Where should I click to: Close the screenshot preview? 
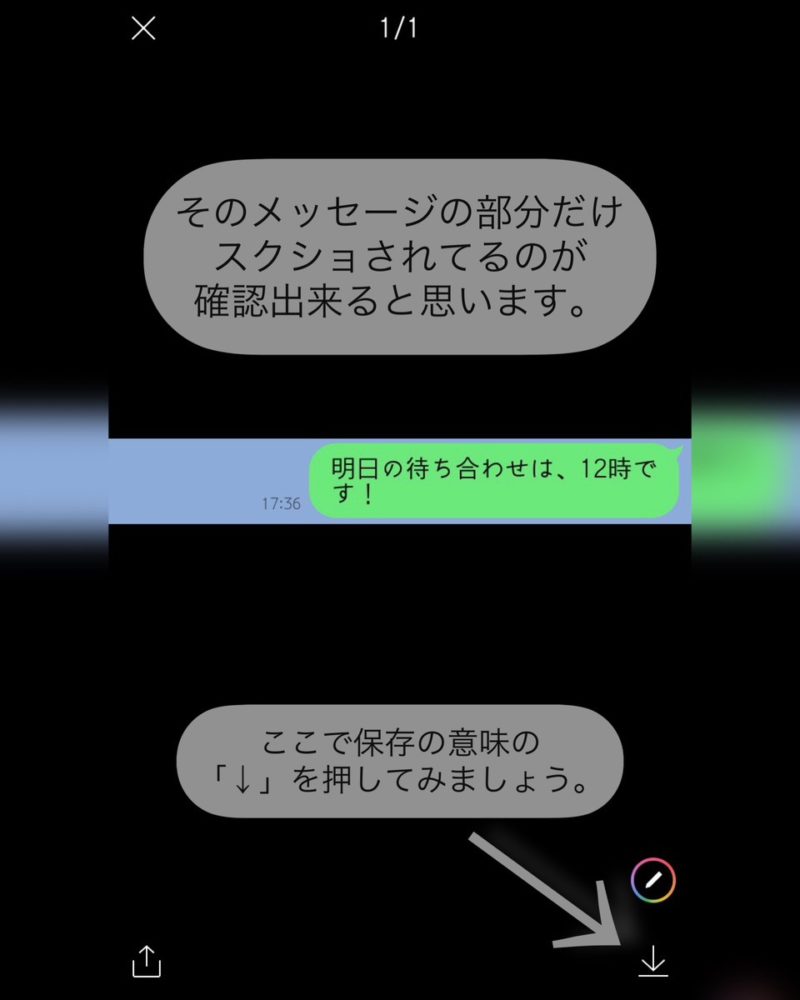144,28
